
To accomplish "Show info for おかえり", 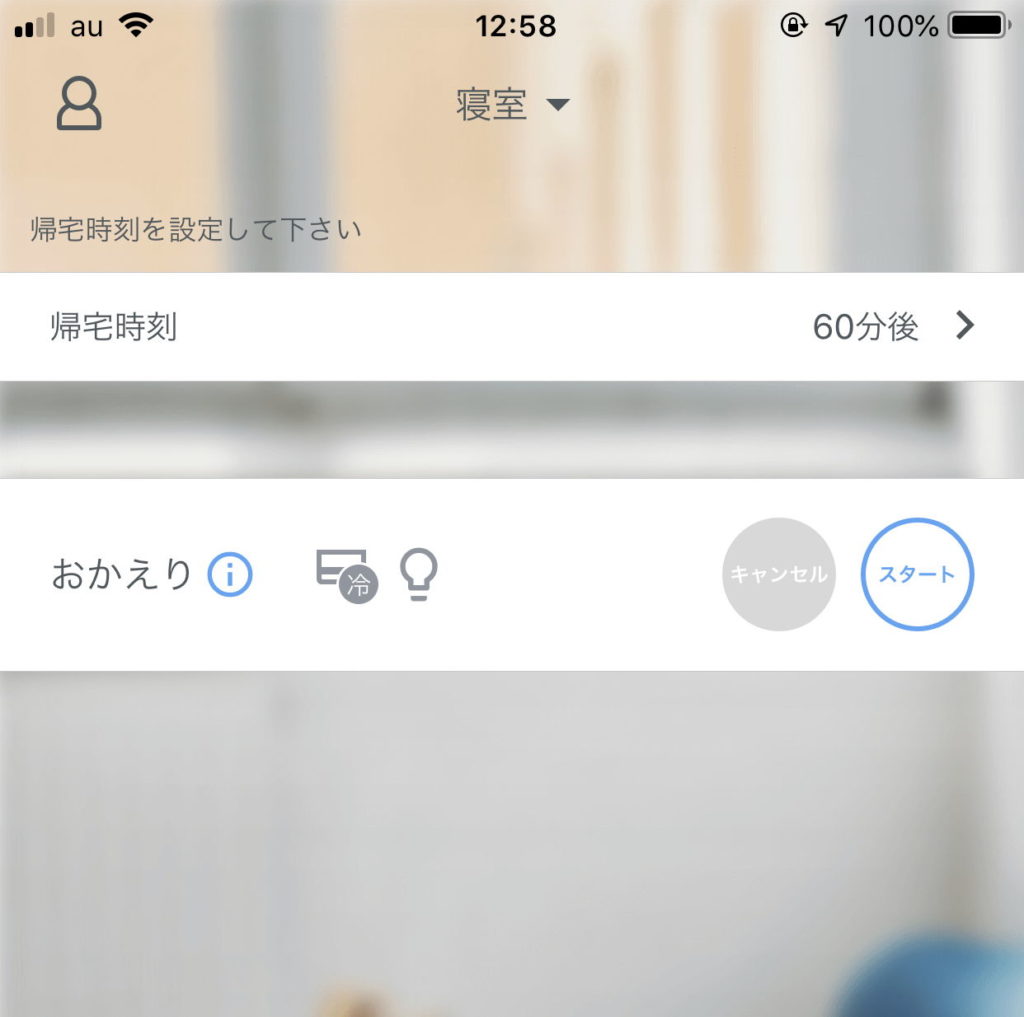I will [230, 575].
